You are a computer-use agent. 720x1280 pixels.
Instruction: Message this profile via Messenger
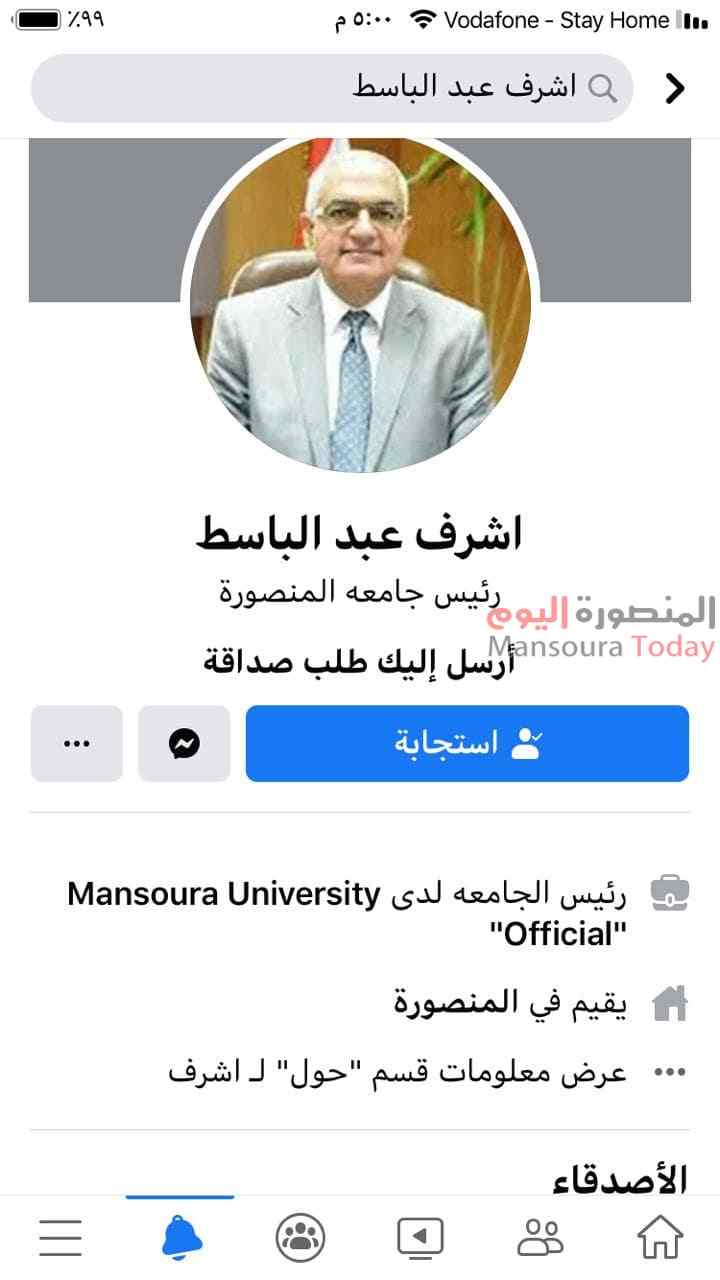click(184, 743)
